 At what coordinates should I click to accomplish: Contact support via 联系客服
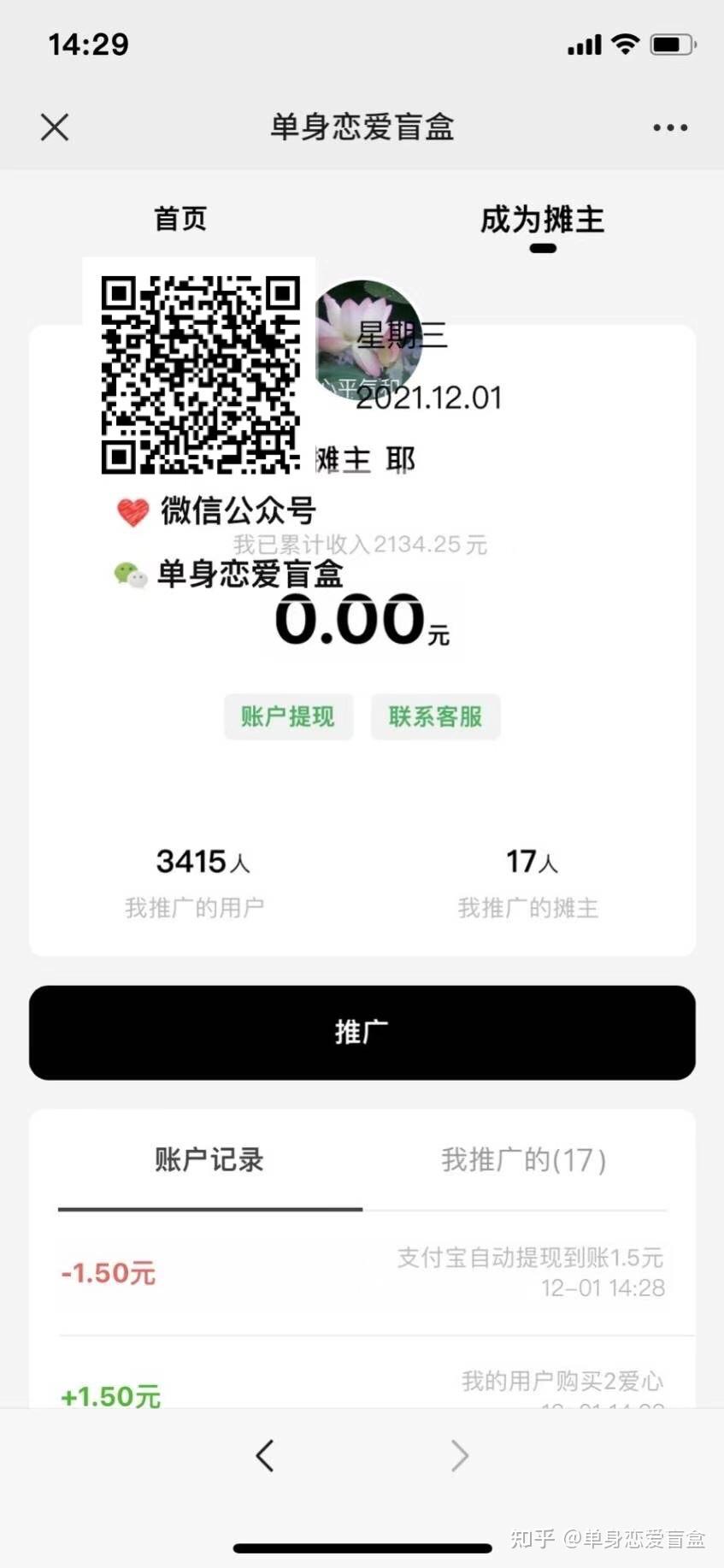[x=436, y=716]
